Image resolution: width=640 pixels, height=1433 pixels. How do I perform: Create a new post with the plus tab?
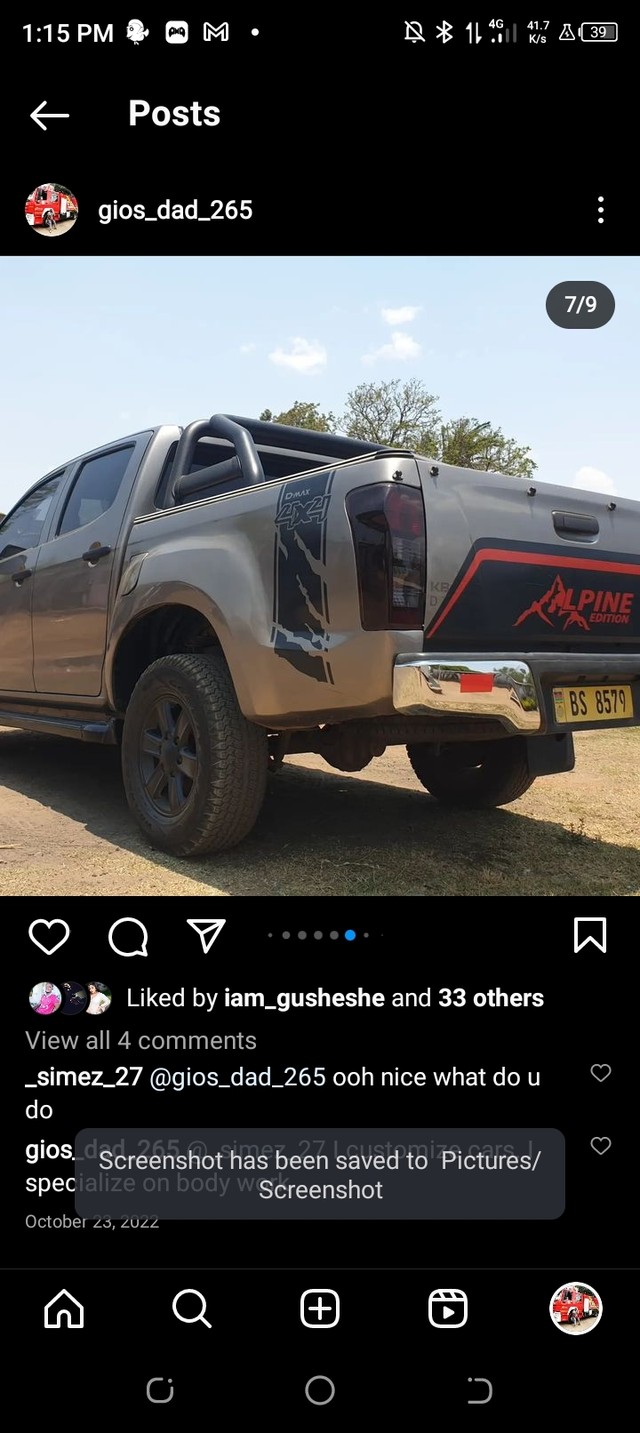320,1308
